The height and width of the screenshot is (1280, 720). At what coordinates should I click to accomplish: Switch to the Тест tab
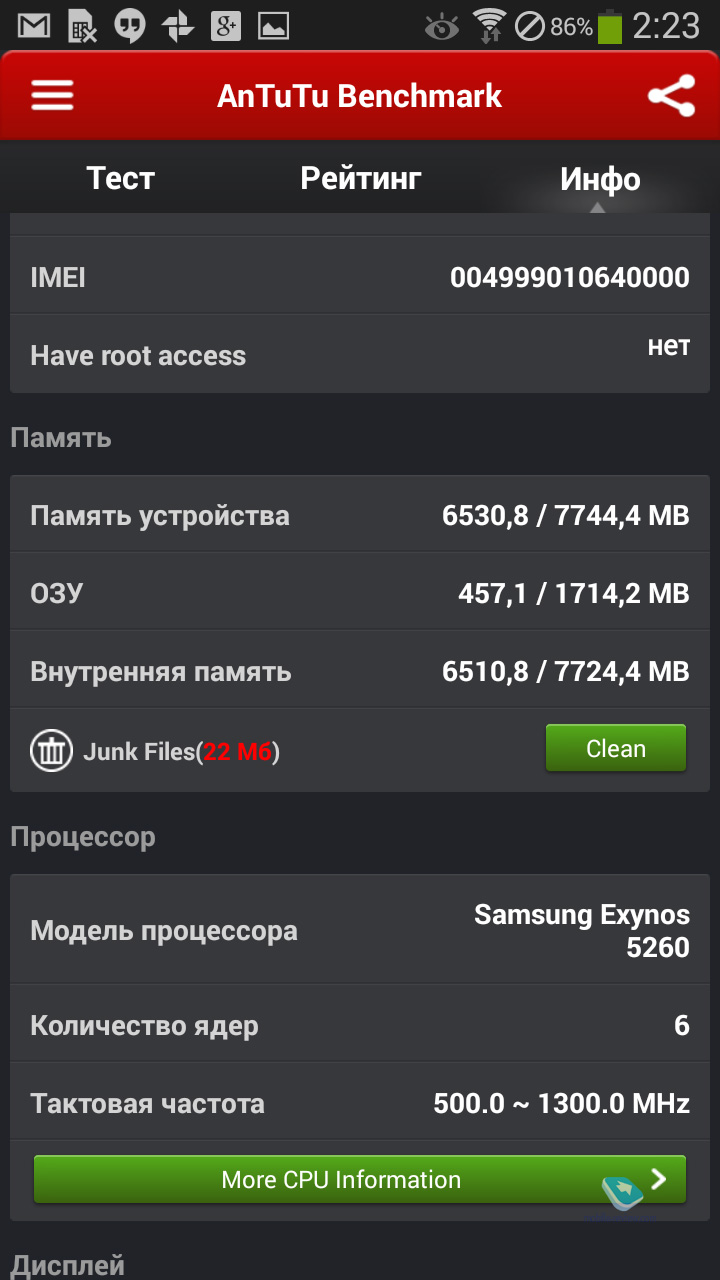tap(120, 179)
